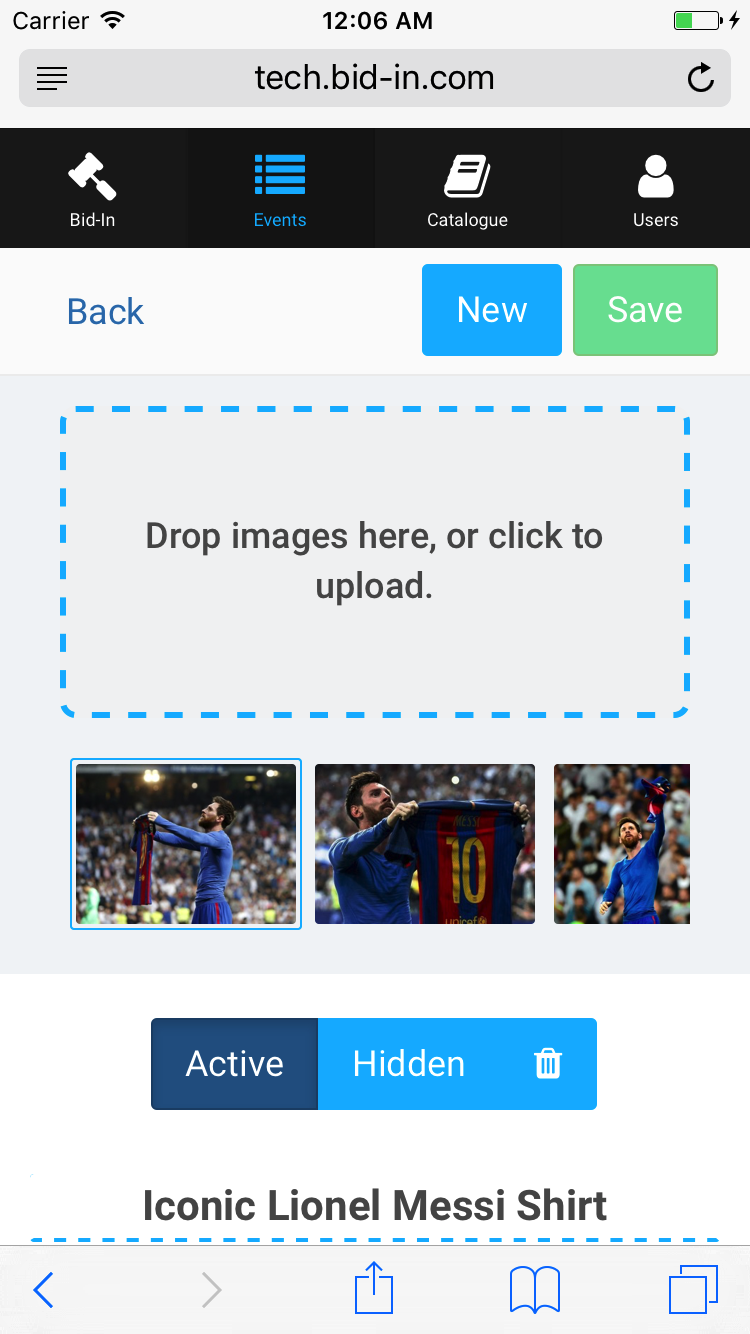Screen dimensions: 750x1334
Task: Reload the page in Safari
Action: [701, 78]
